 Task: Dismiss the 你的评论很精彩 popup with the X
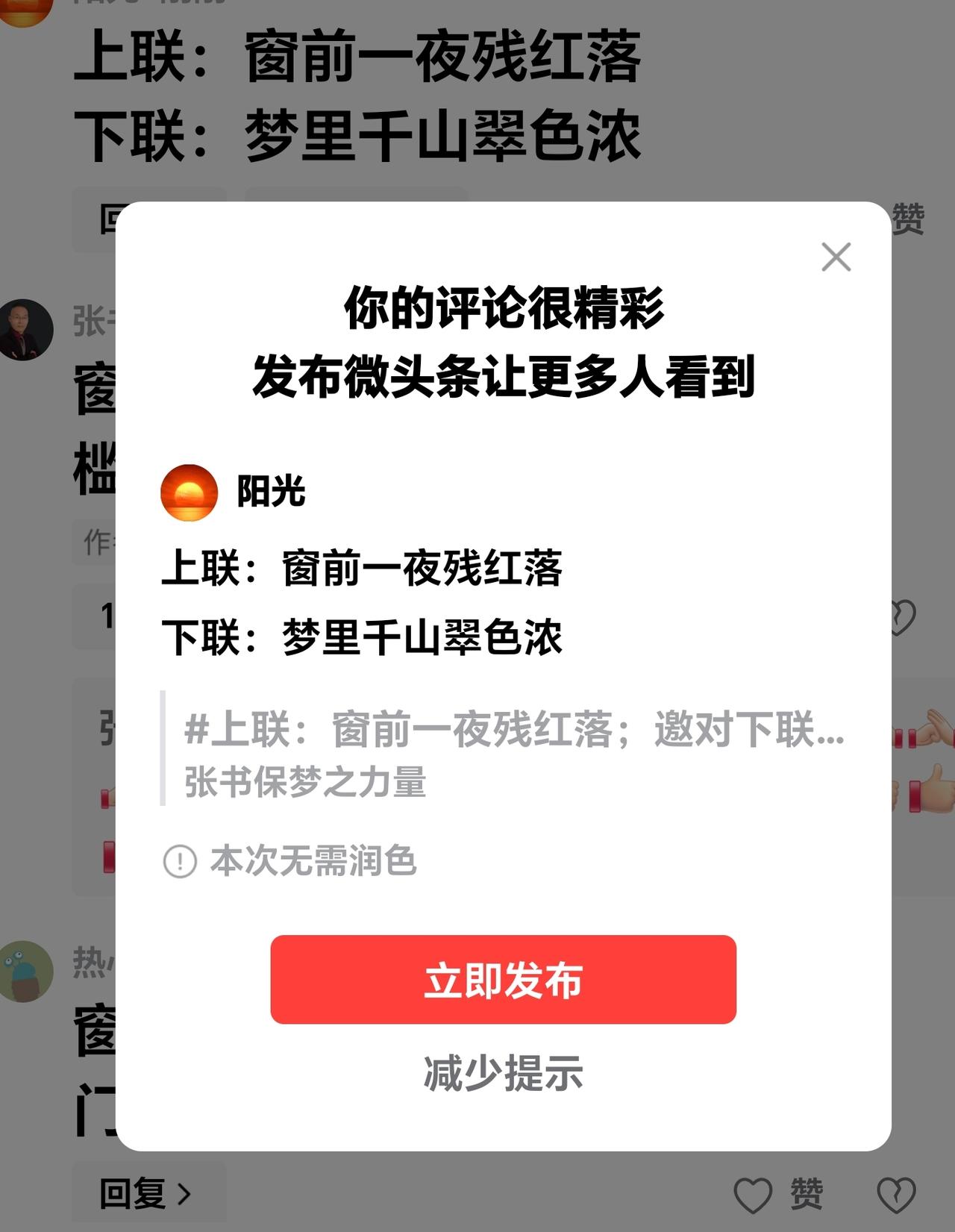pos(836,258)
